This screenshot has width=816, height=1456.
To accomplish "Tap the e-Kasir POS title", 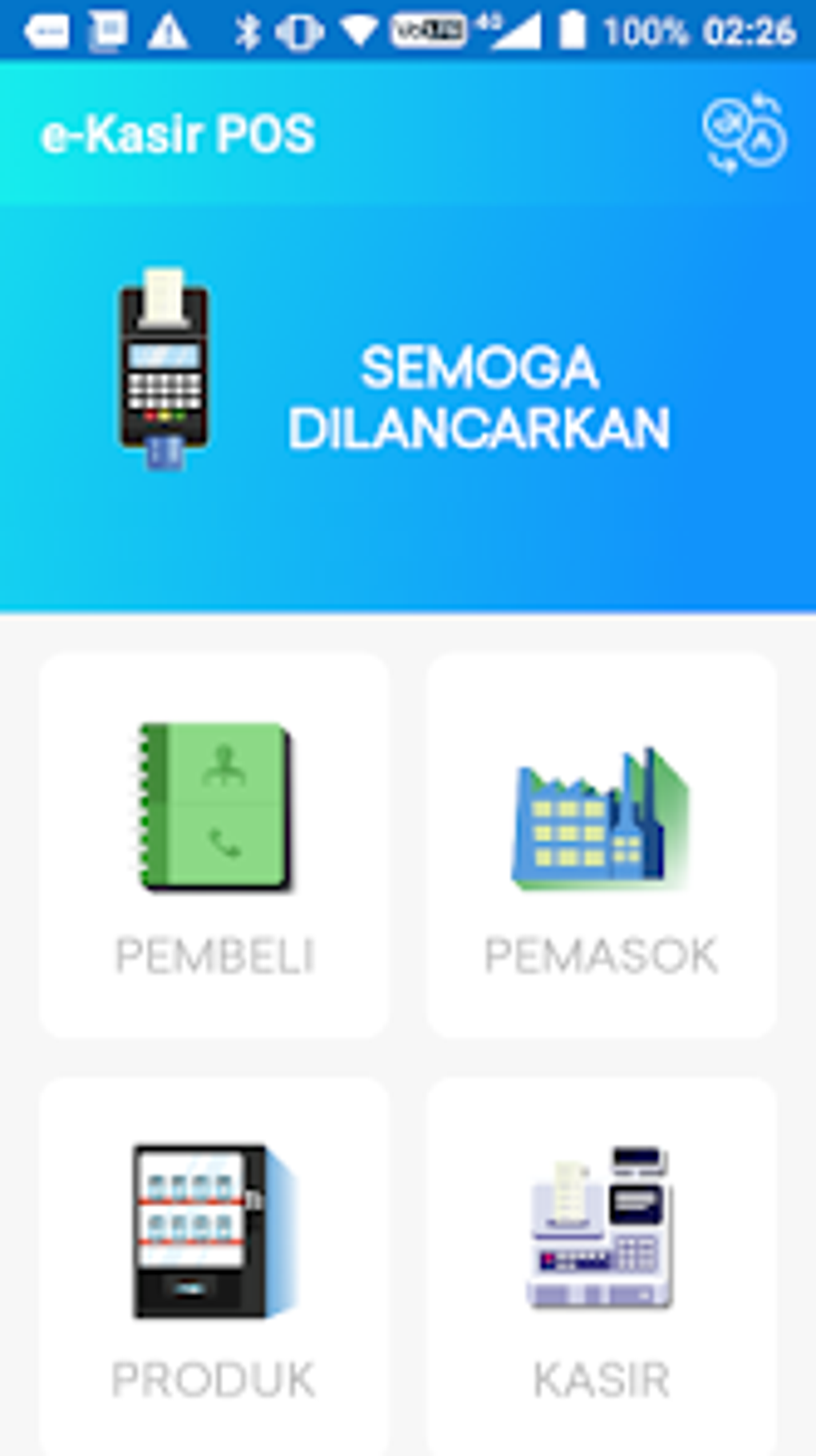I will point(178,132).
